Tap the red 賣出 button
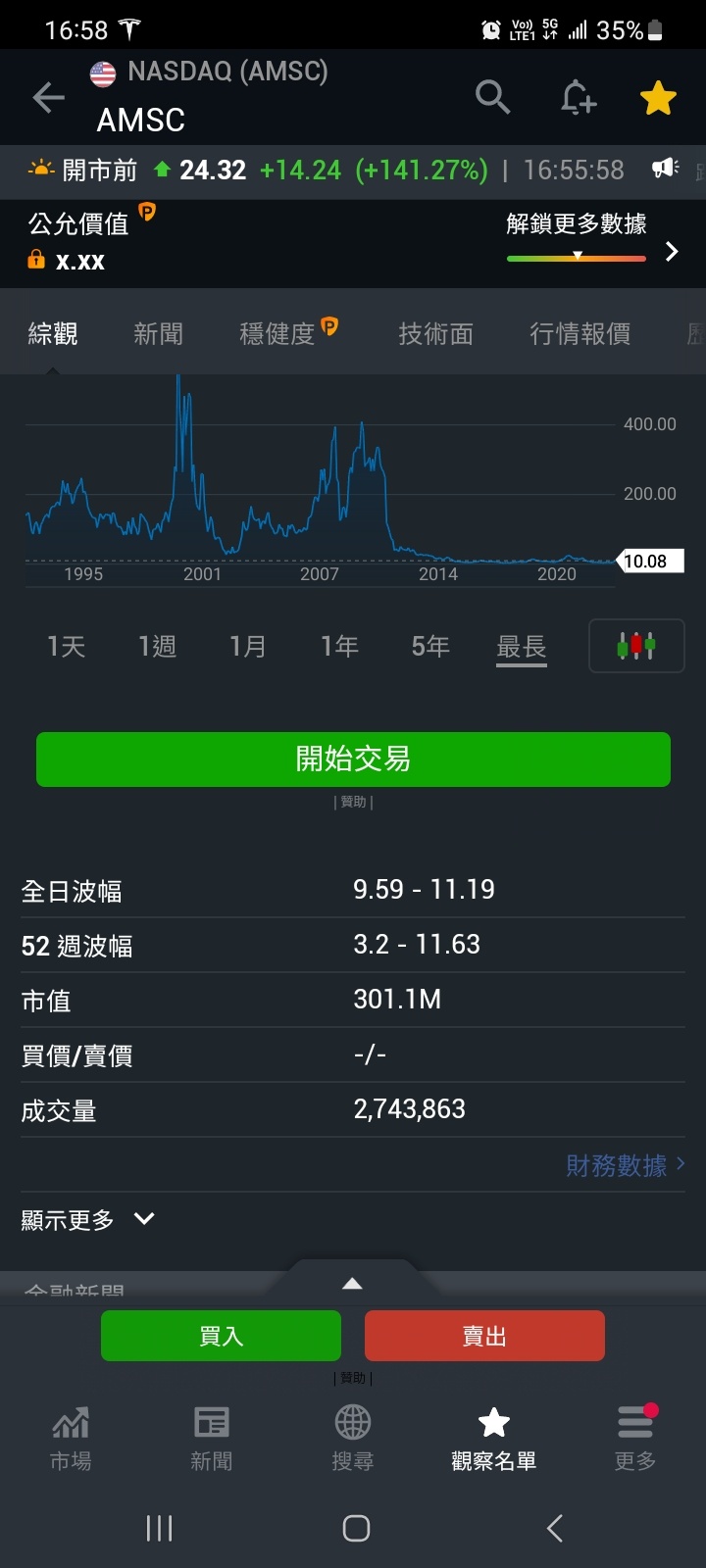The width and height of the screenshot is (706, 1568). [484, 1336]
